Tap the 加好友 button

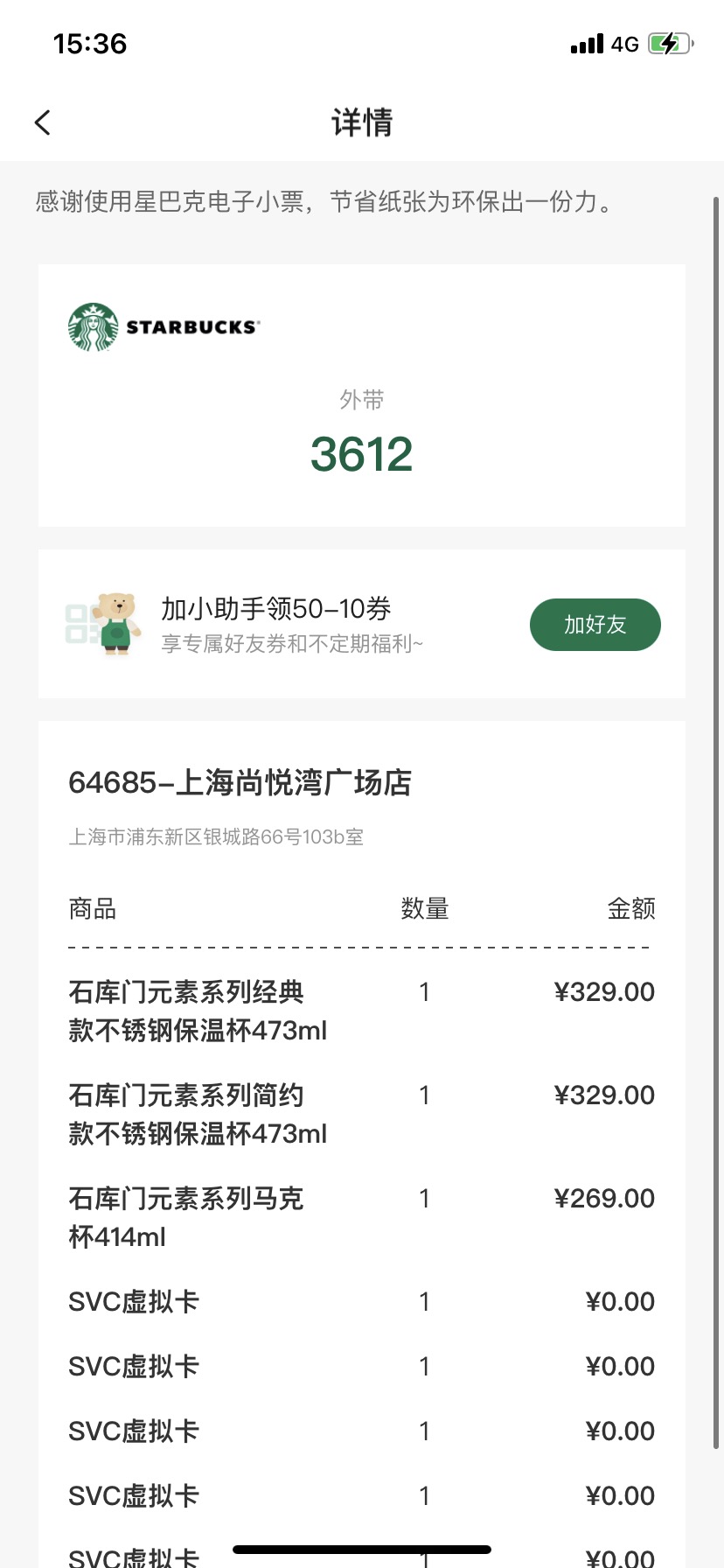point(595,625)
